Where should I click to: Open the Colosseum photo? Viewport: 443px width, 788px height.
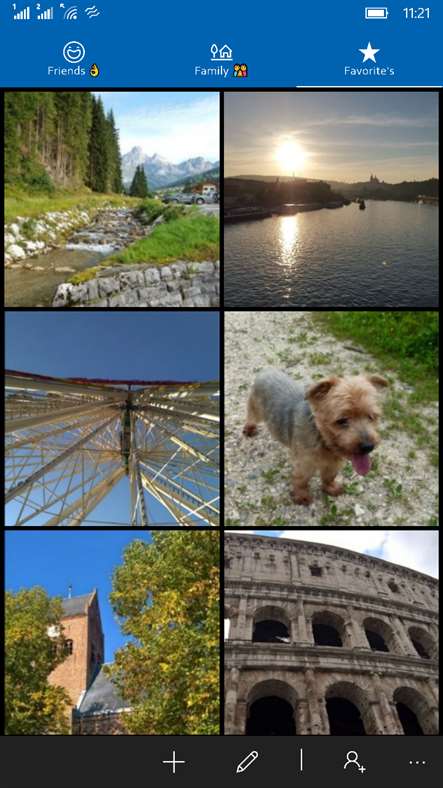(x=331, y=633)
